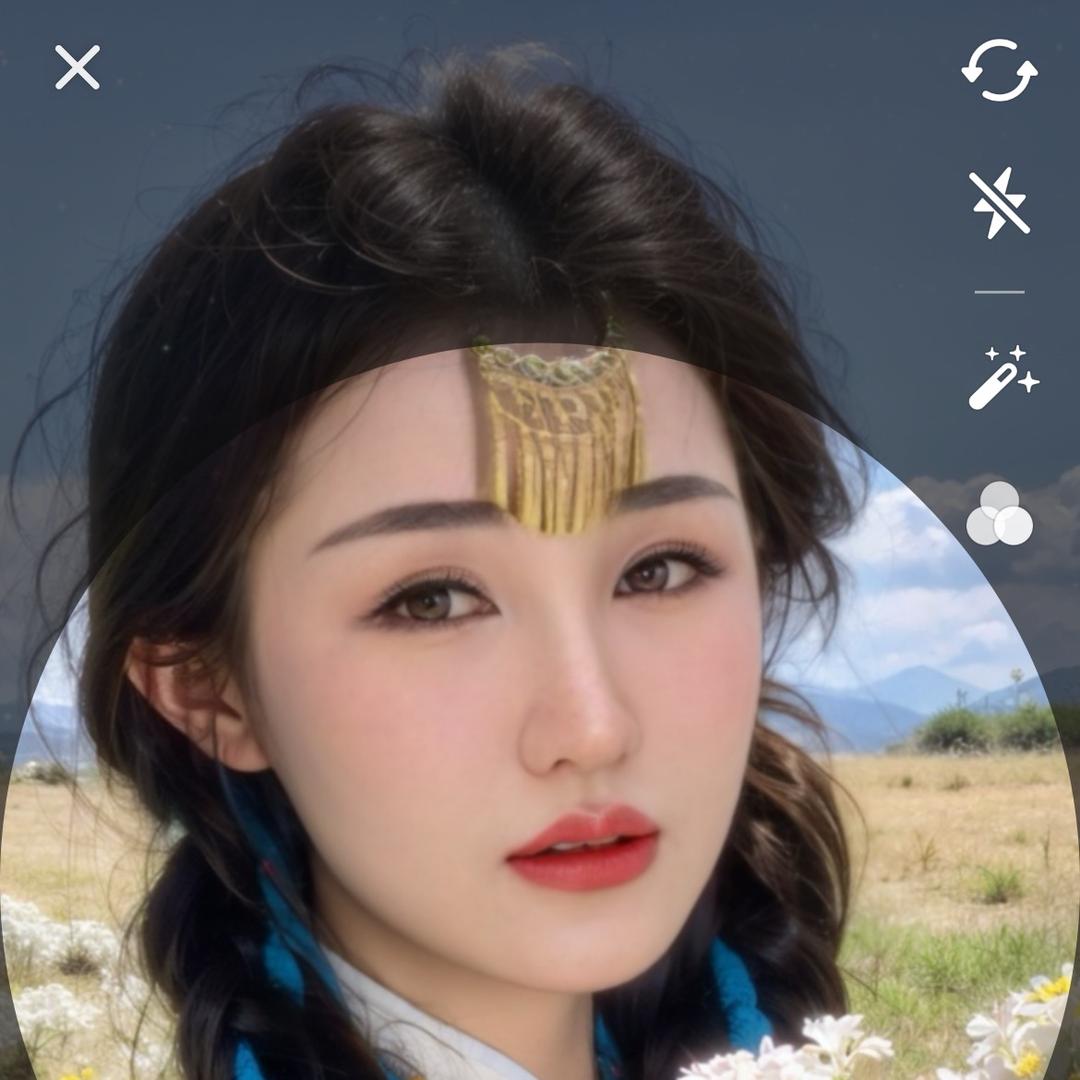Toggle the camera flash setting
This screenshot has height=1080, width=1080.
pyautogui.click(x=999, y=203)
